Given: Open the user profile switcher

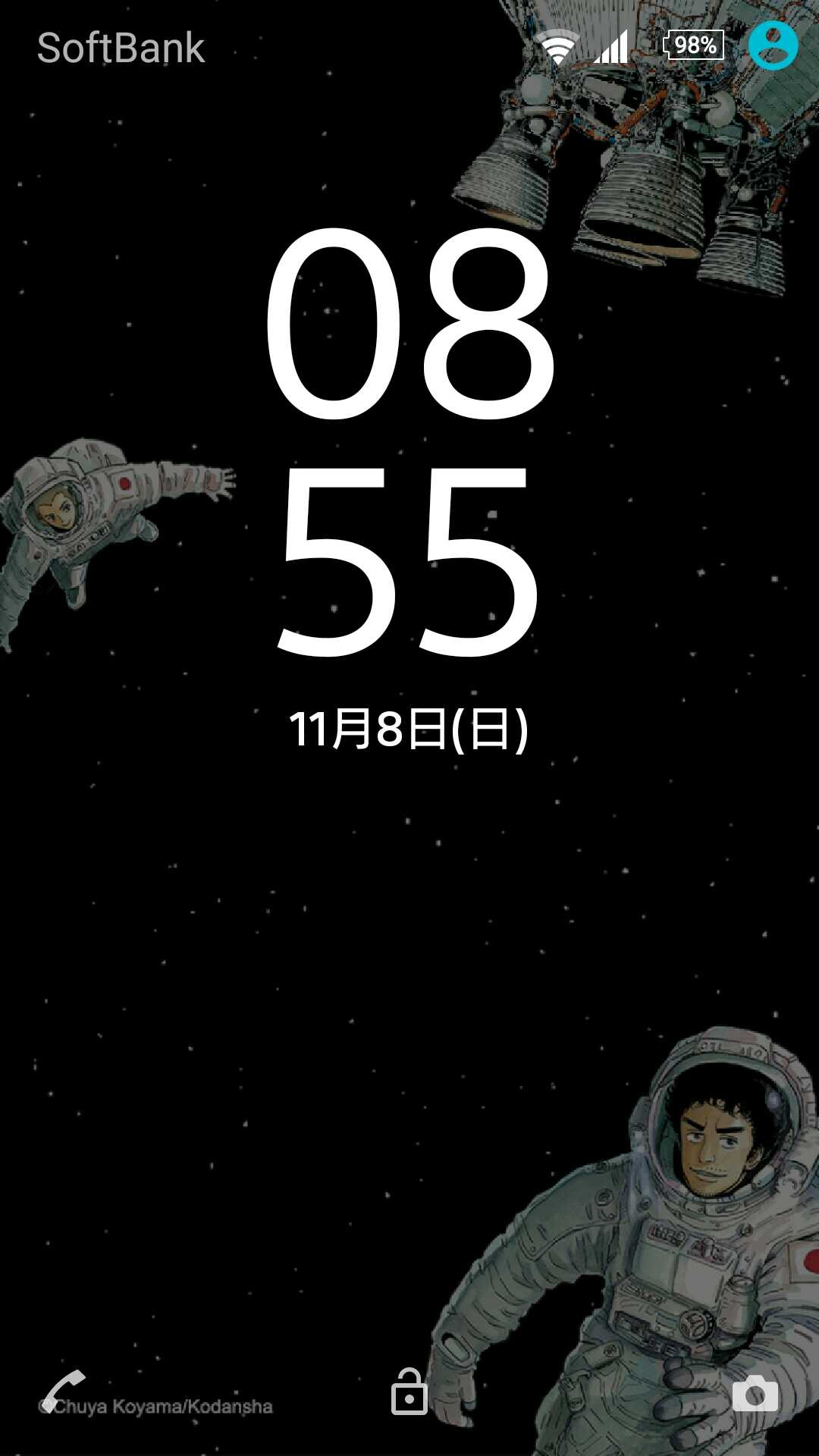Looking at the screenshot, I should click(773, 45).
